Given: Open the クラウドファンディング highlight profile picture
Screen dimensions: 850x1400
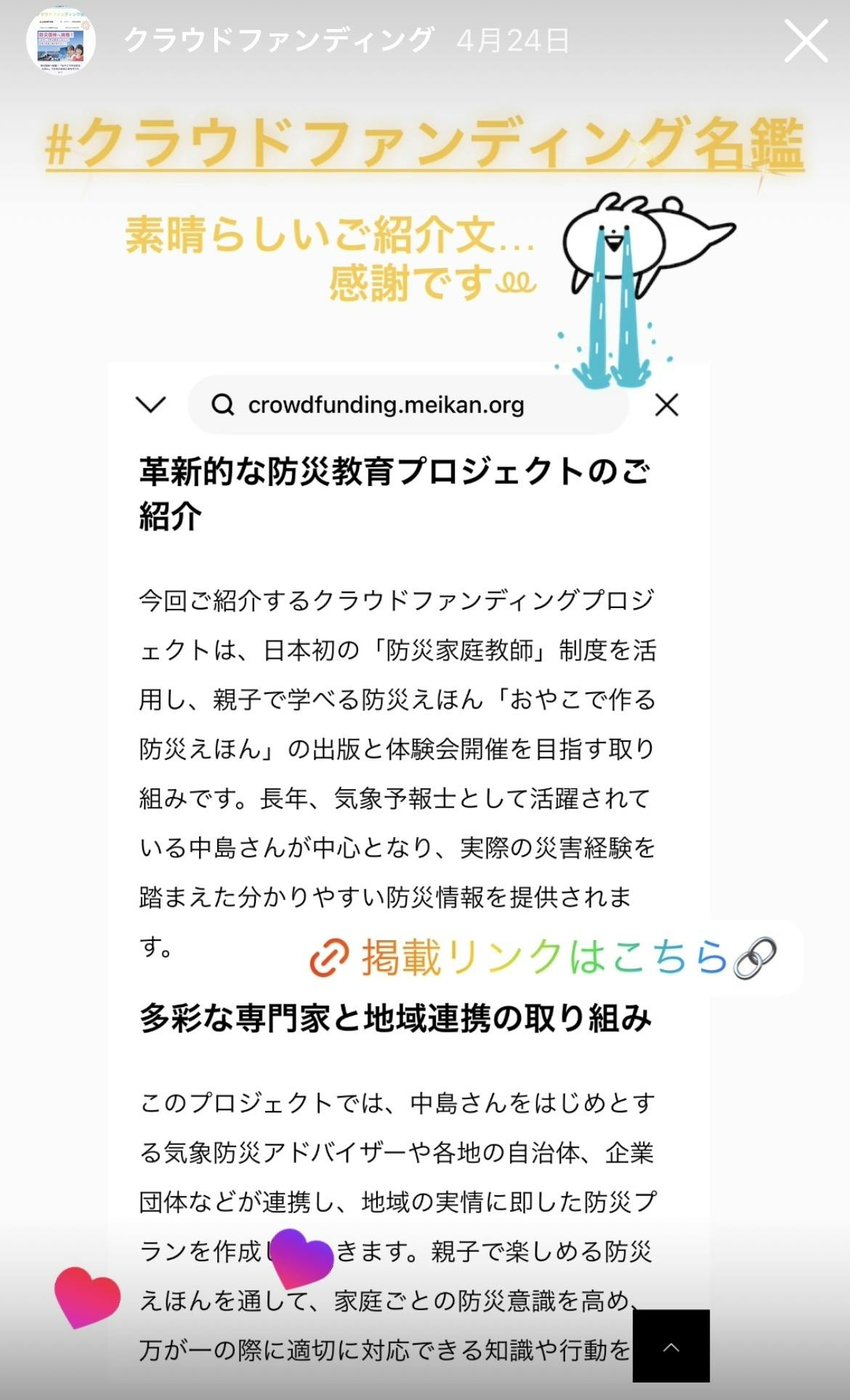Looking at the screenshot, I should pos(61,41).
